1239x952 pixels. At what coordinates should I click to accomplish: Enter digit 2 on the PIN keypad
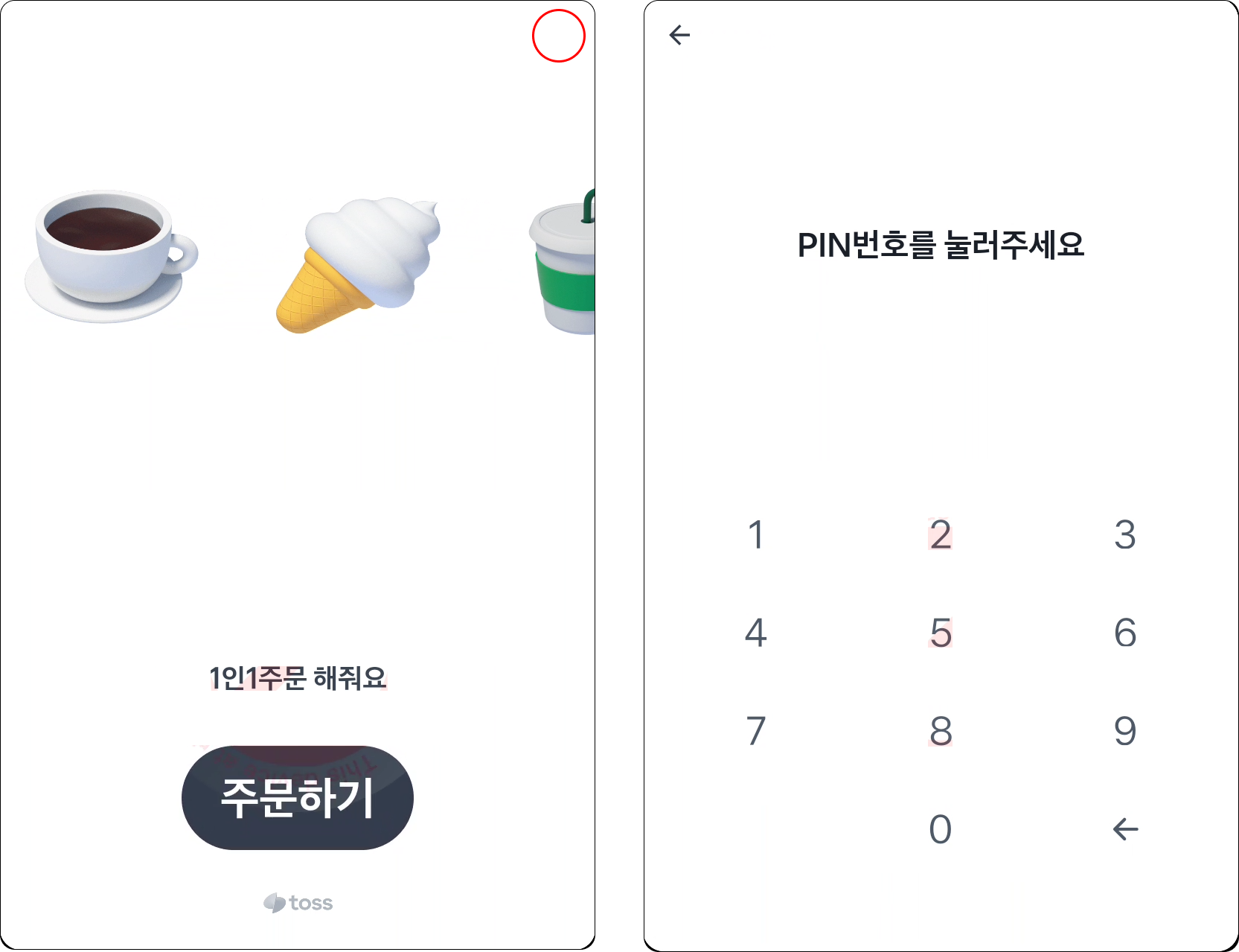click(x=941, y=535)
